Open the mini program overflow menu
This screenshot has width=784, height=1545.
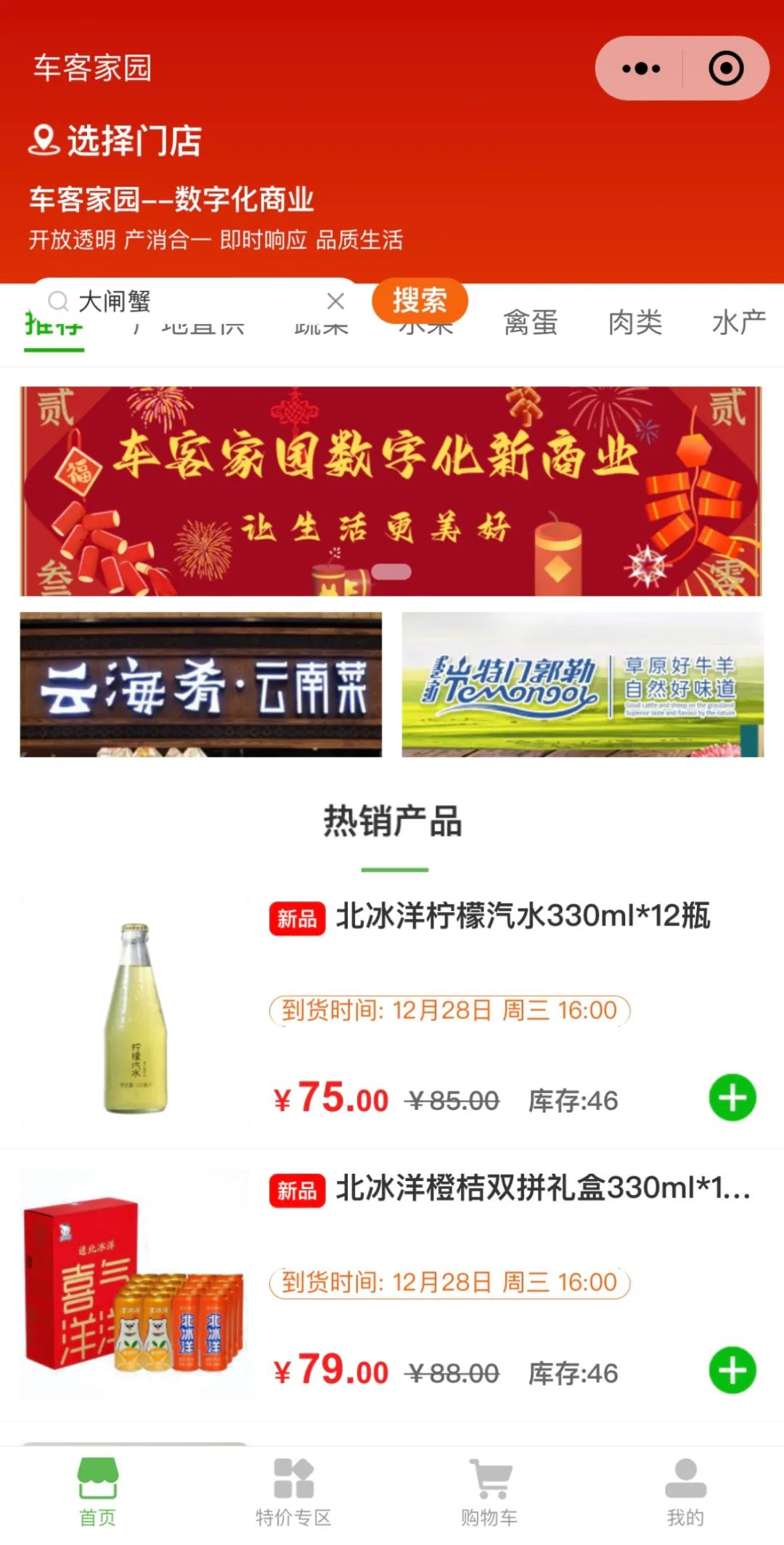pos(641,68)
